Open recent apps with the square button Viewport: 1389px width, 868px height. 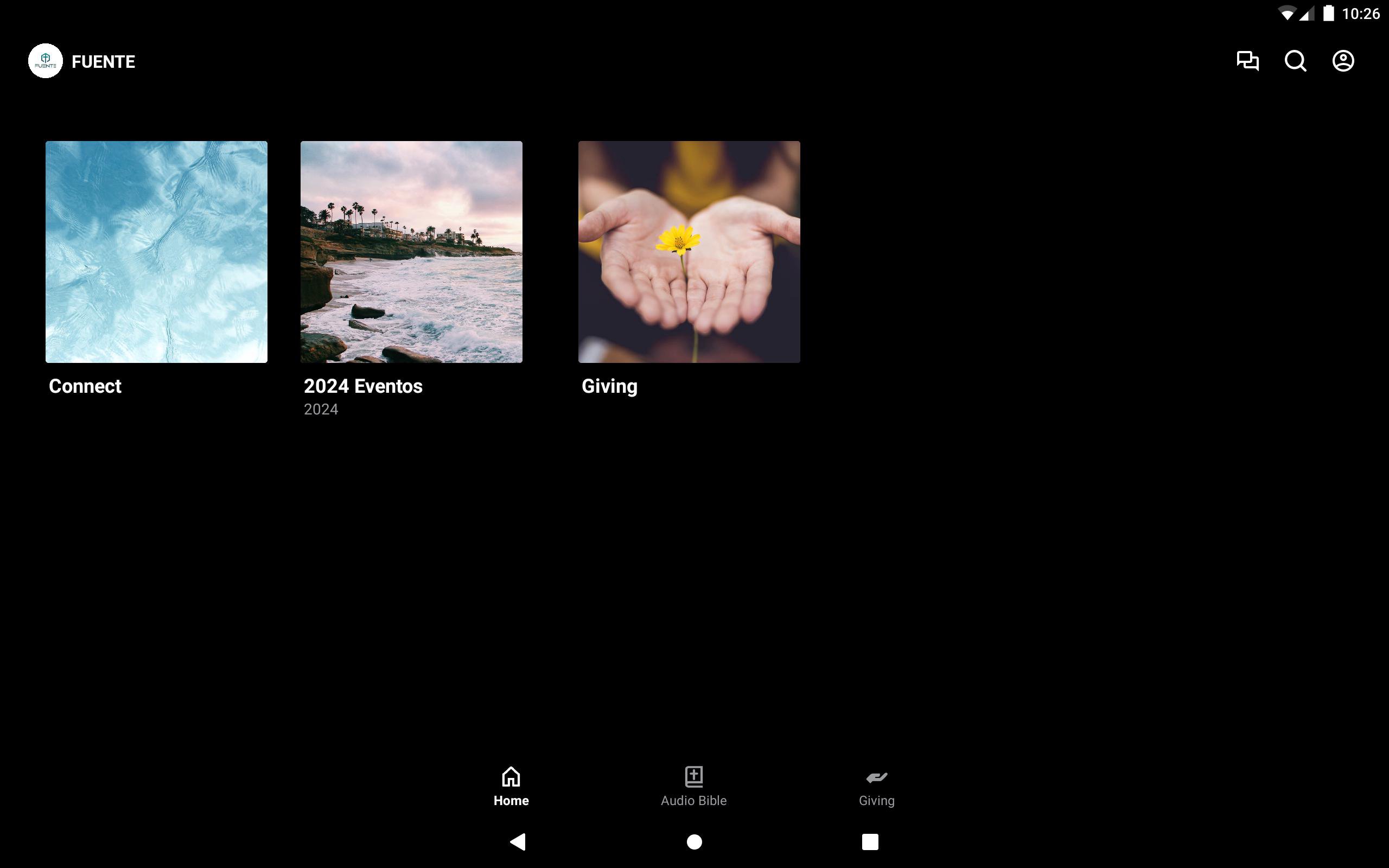[870, 841]
